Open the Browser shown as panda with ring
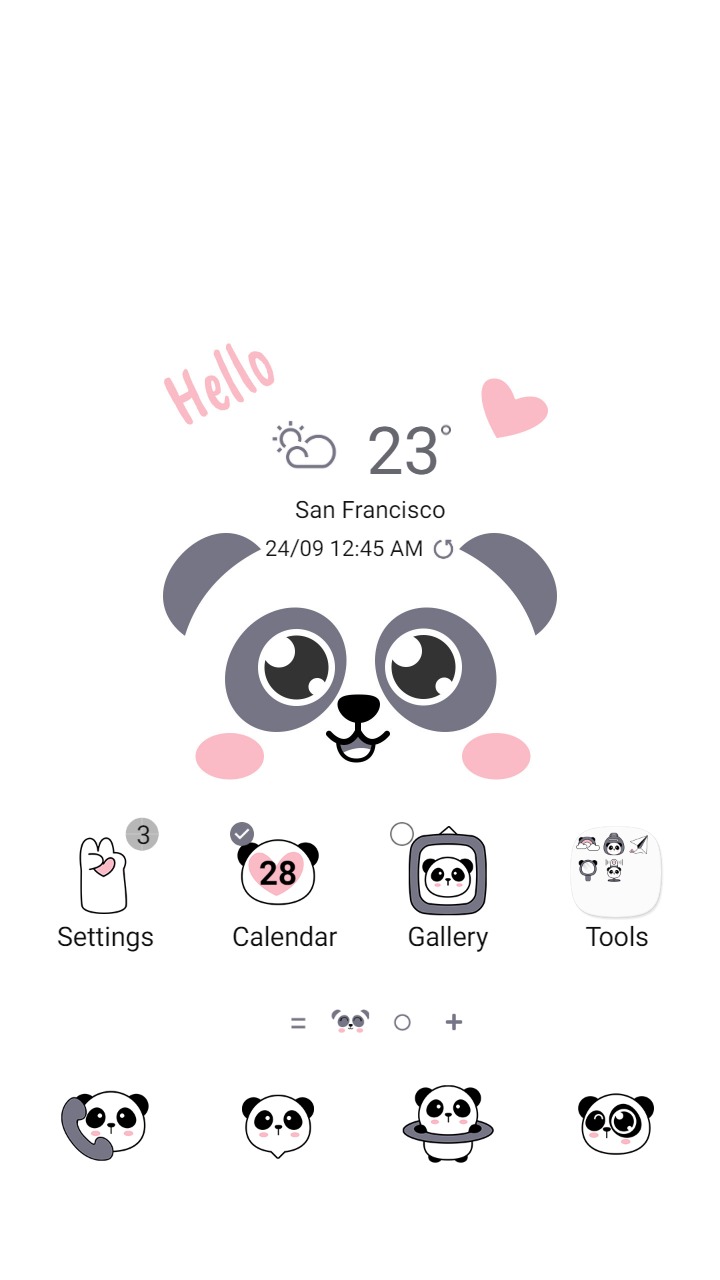This screenshot has height=1280, width=720. point(447,1124)
